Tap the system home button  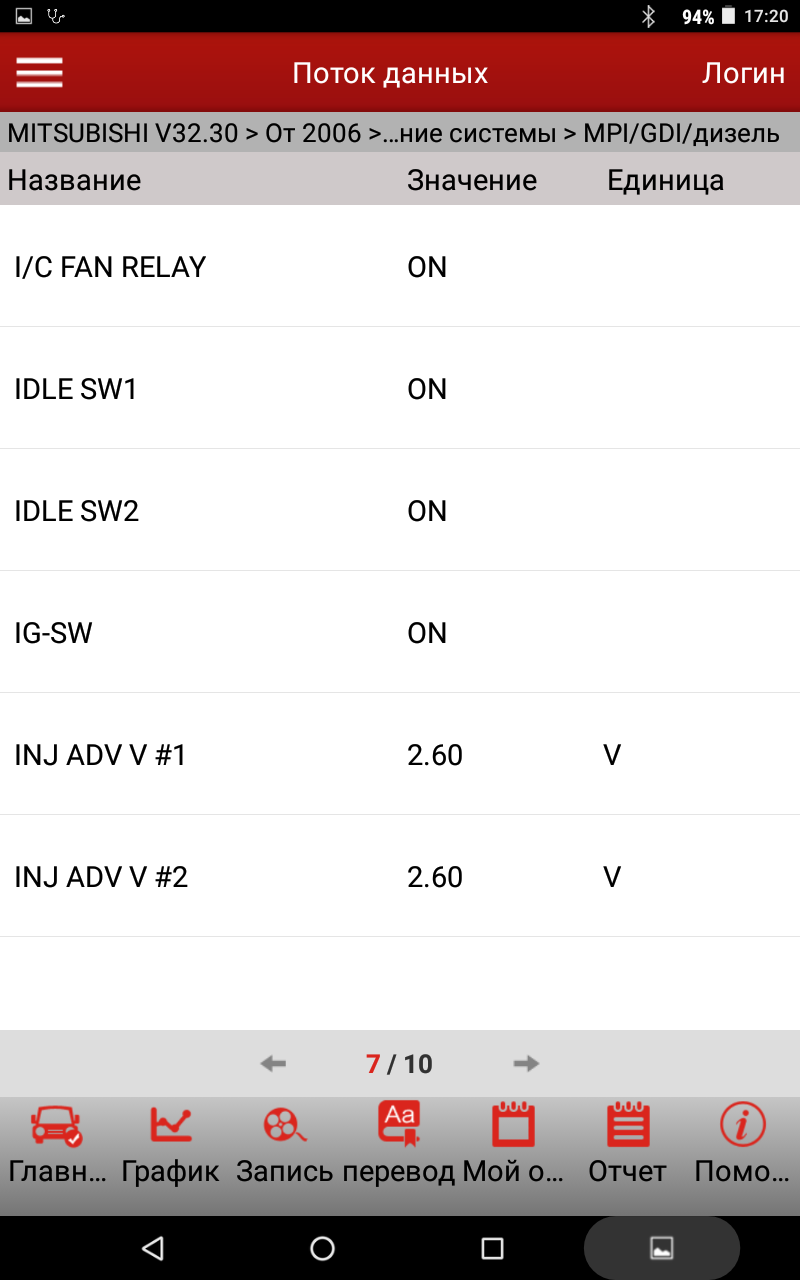322,1247
